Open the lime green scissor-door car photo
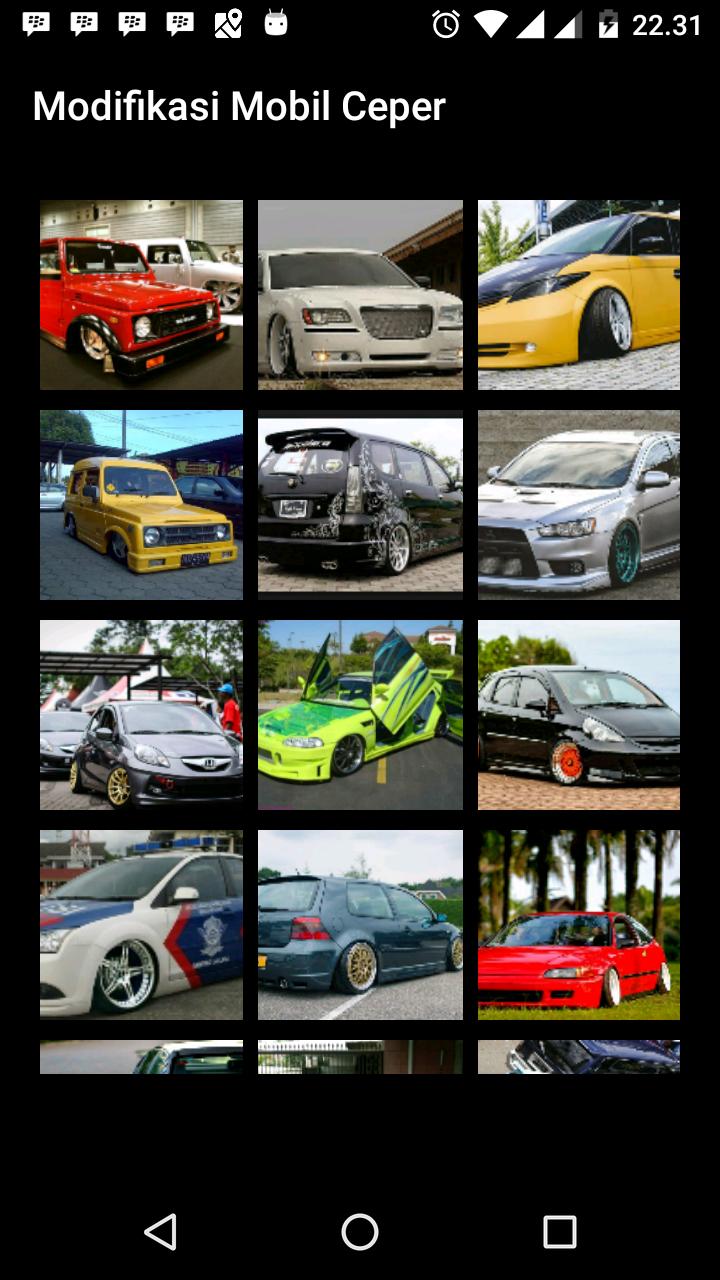This screenshot has height=1280, width=720. 360,715
